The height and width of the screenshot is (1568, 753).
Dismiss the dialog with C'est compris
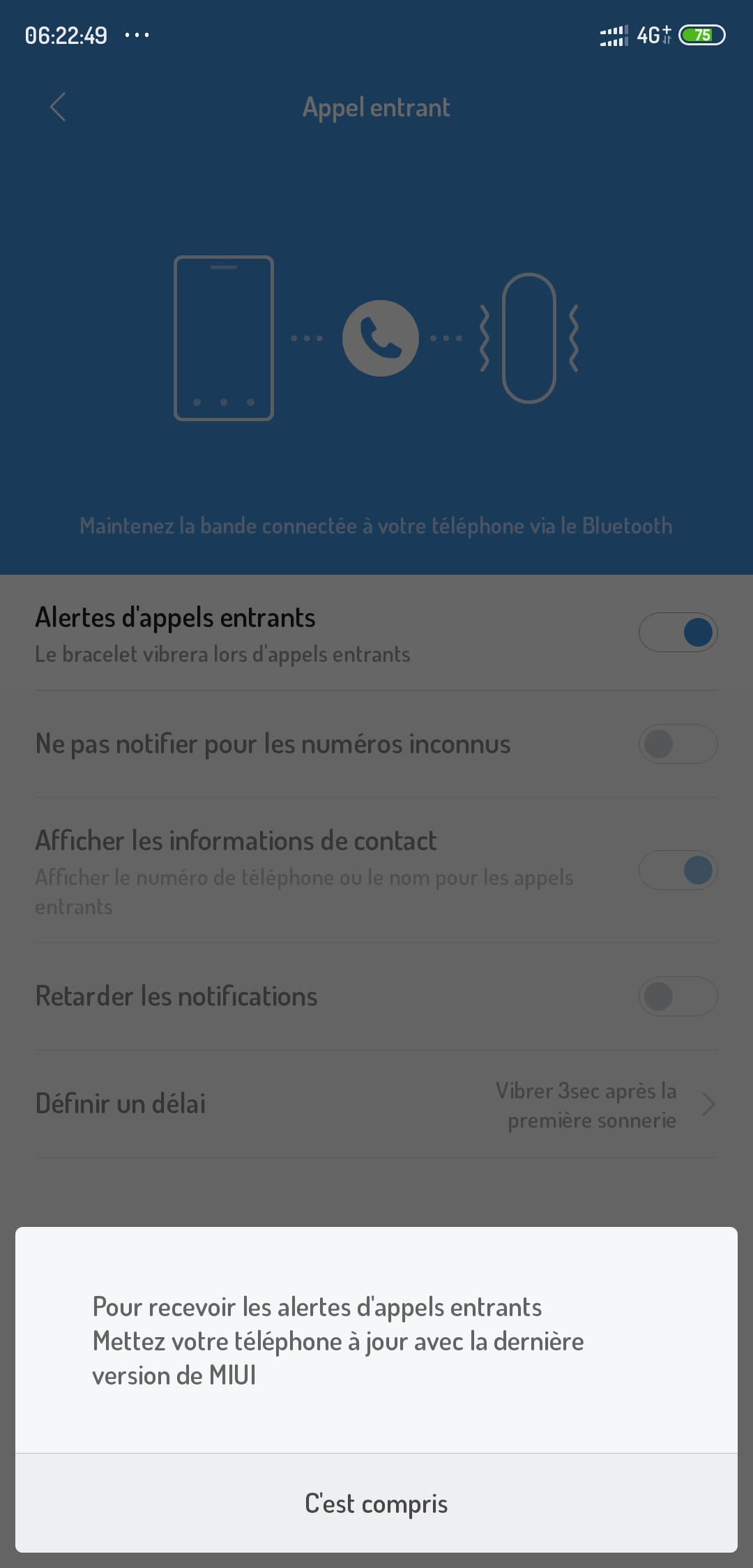point(376,1503)
